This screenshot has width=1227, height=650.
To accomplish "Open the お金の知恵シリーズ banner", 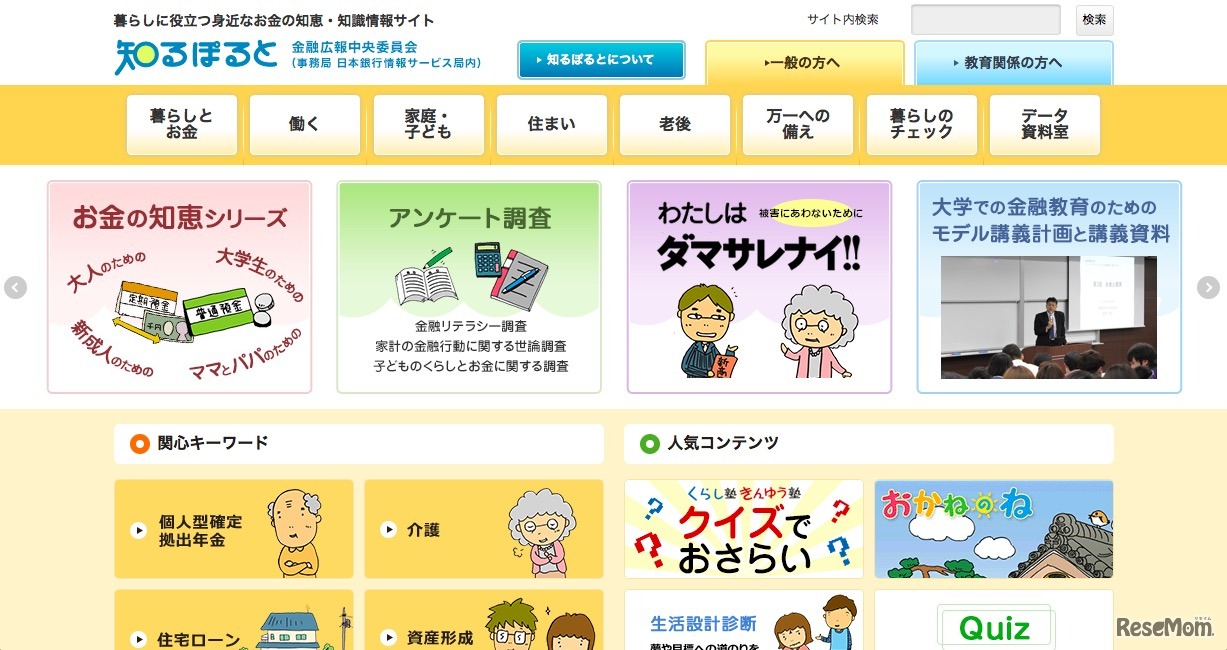I will (x=179, y=287).
